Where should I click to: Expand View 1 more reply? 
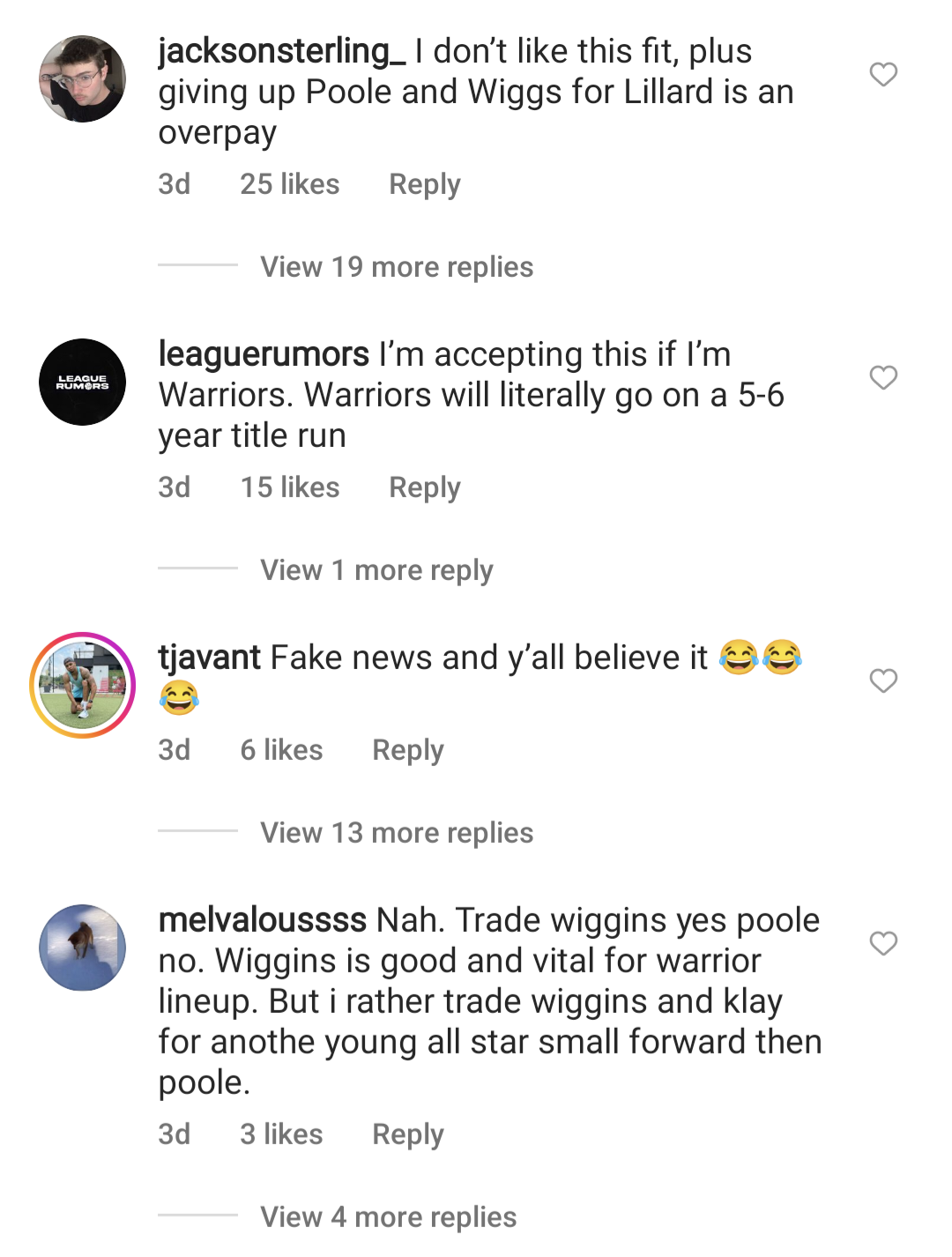point(376,570)
